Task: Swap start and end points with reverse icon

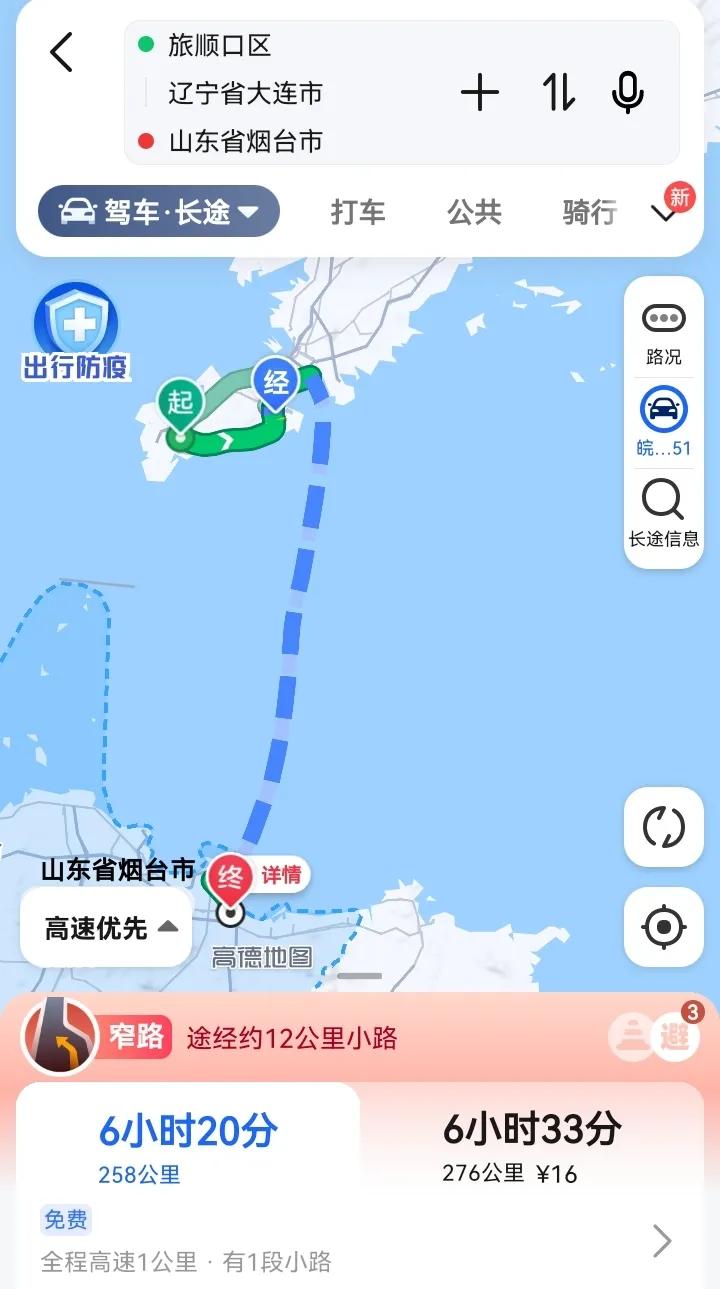Action: (x=556, y=91)
